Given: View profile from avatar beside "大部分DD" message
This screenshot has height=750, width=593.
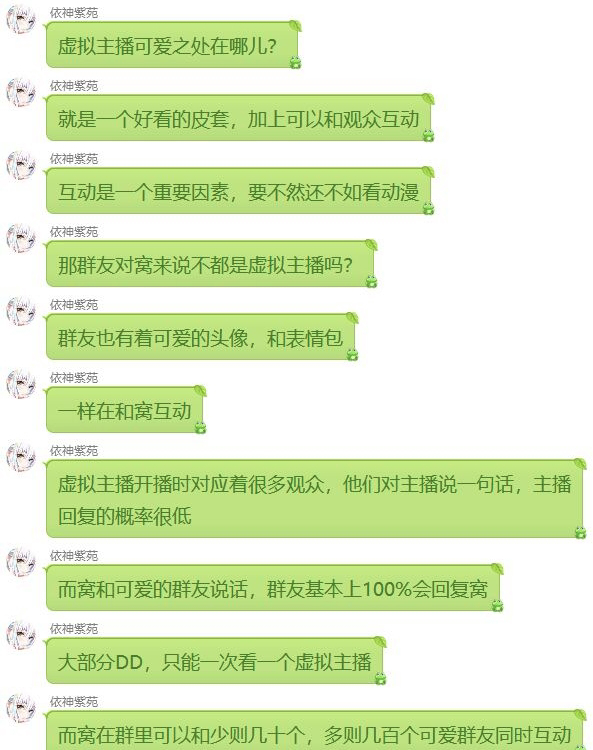Looking at the screenshot, I should pyautogui.click(x=21, y=635).
